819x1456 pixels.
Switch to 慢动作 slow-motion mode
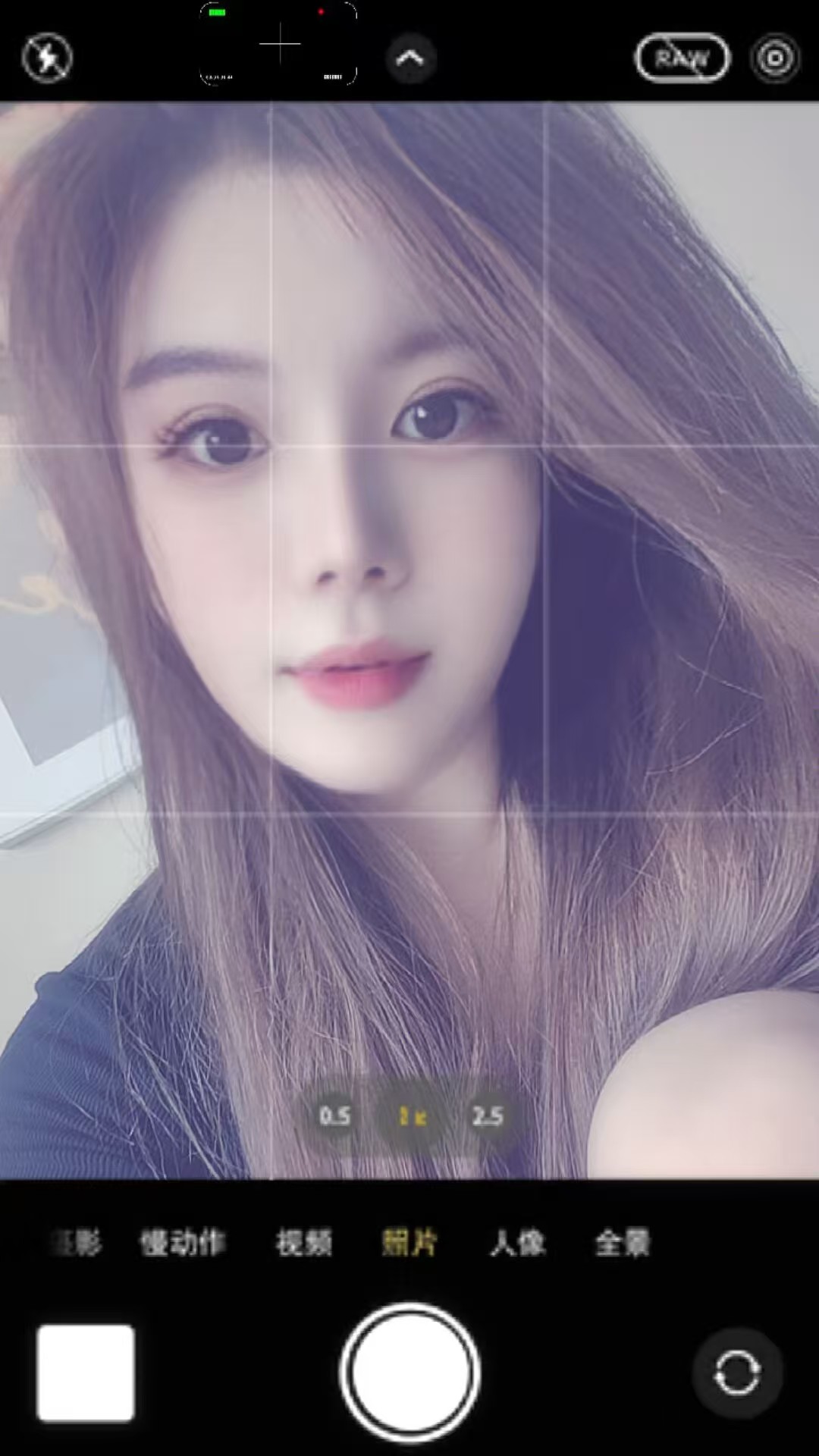pyautogui.click(x=183, y=1244)
